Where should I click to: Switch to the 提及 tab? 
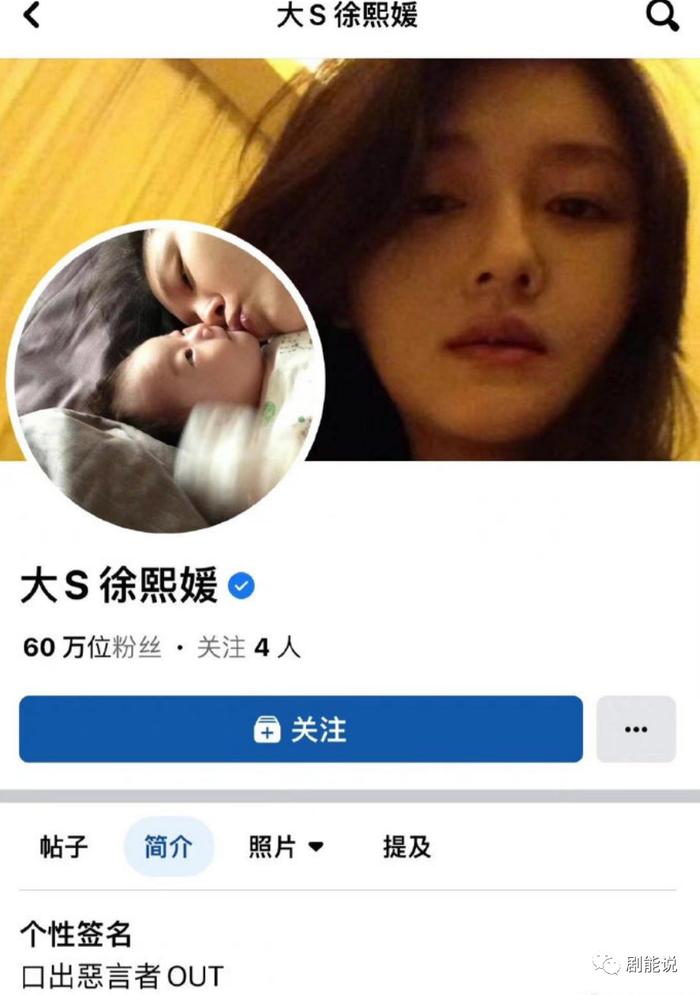(x=407, y=847)
